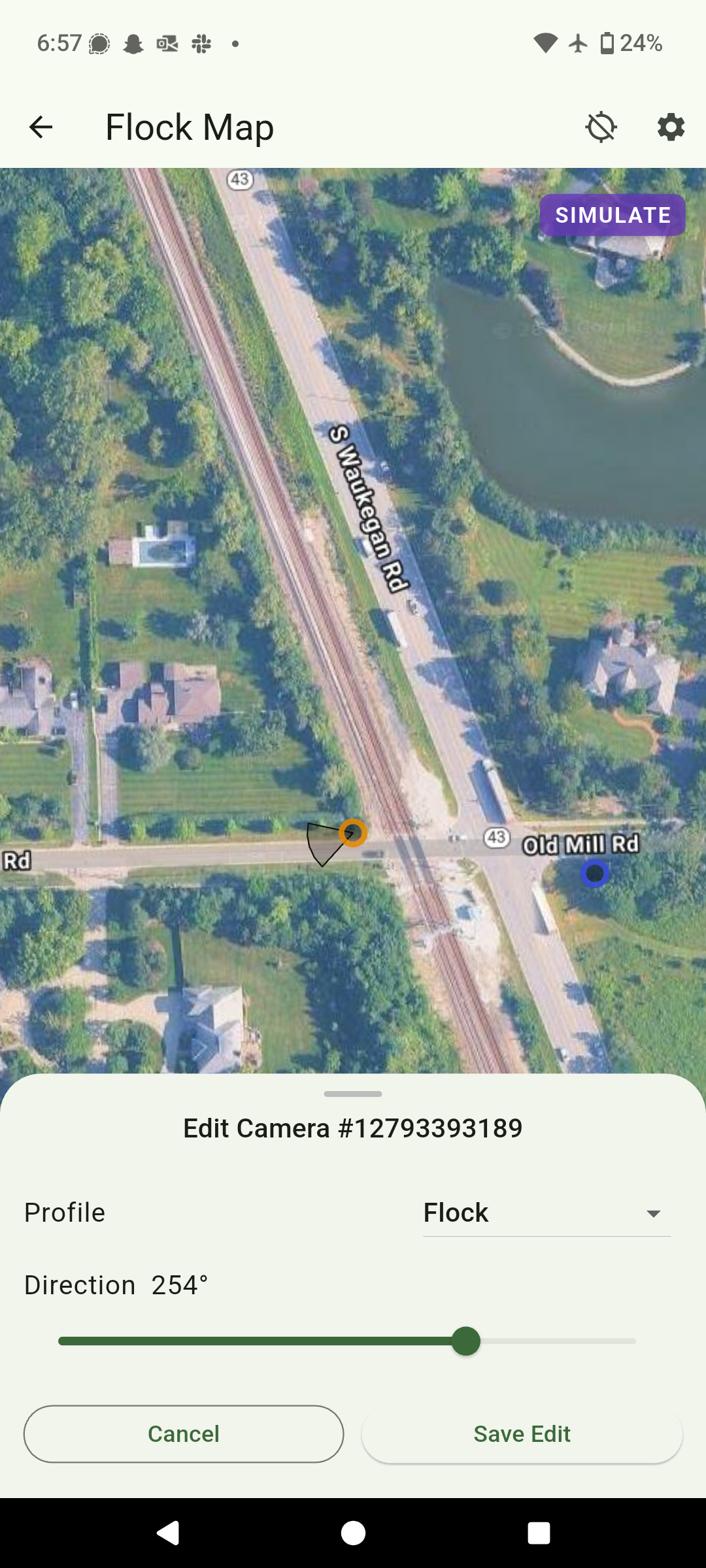The image size is (706, 1568).
Task: Expand the Flock profile dropdown
Action: point(546,1213)
